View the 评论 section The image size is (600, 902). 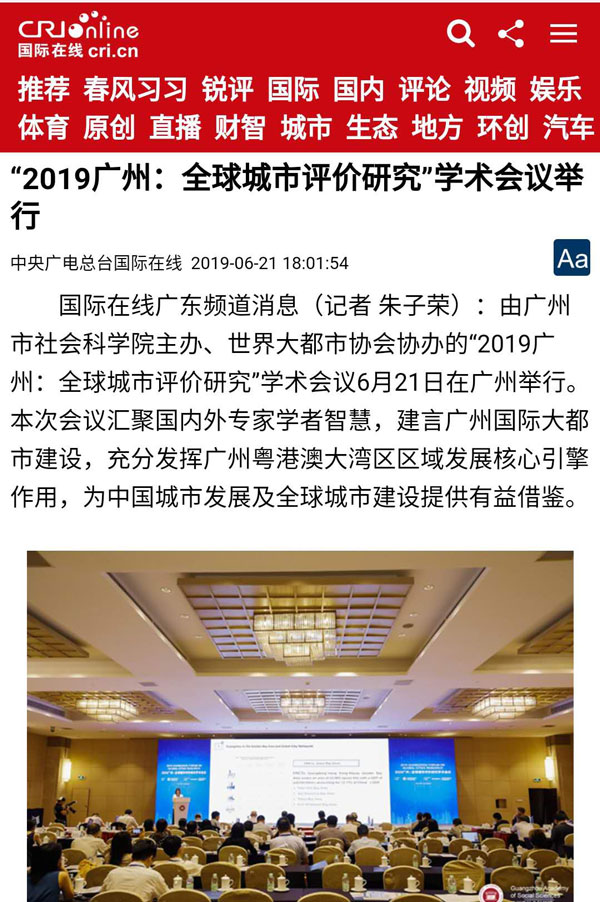click(424, 89)
